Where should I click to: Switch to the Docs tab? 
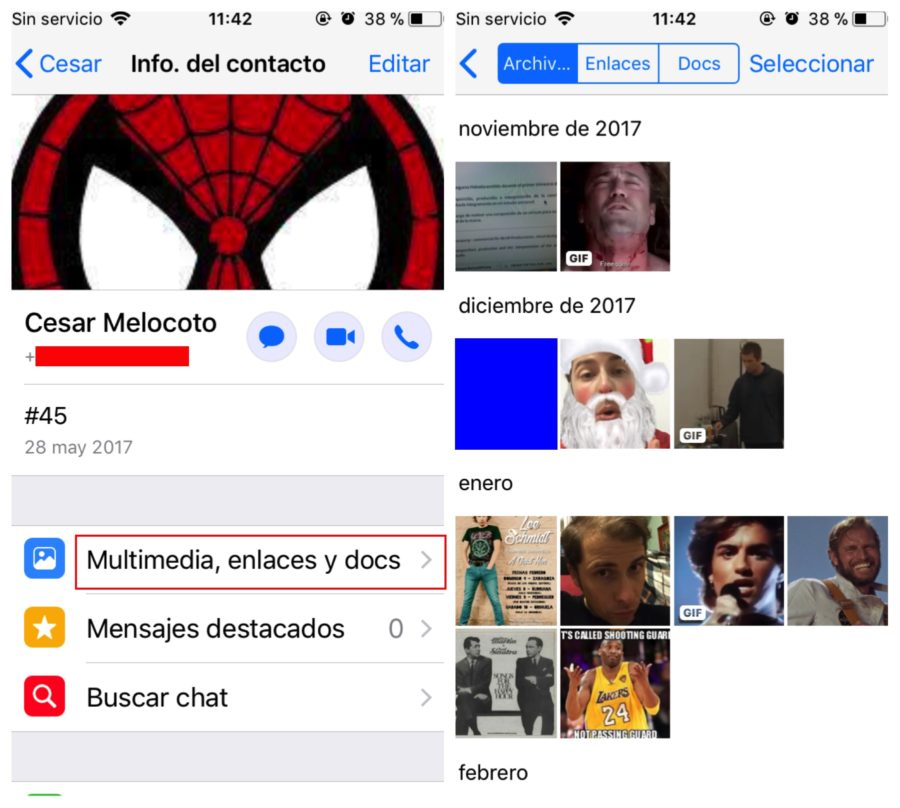(698, 64)
